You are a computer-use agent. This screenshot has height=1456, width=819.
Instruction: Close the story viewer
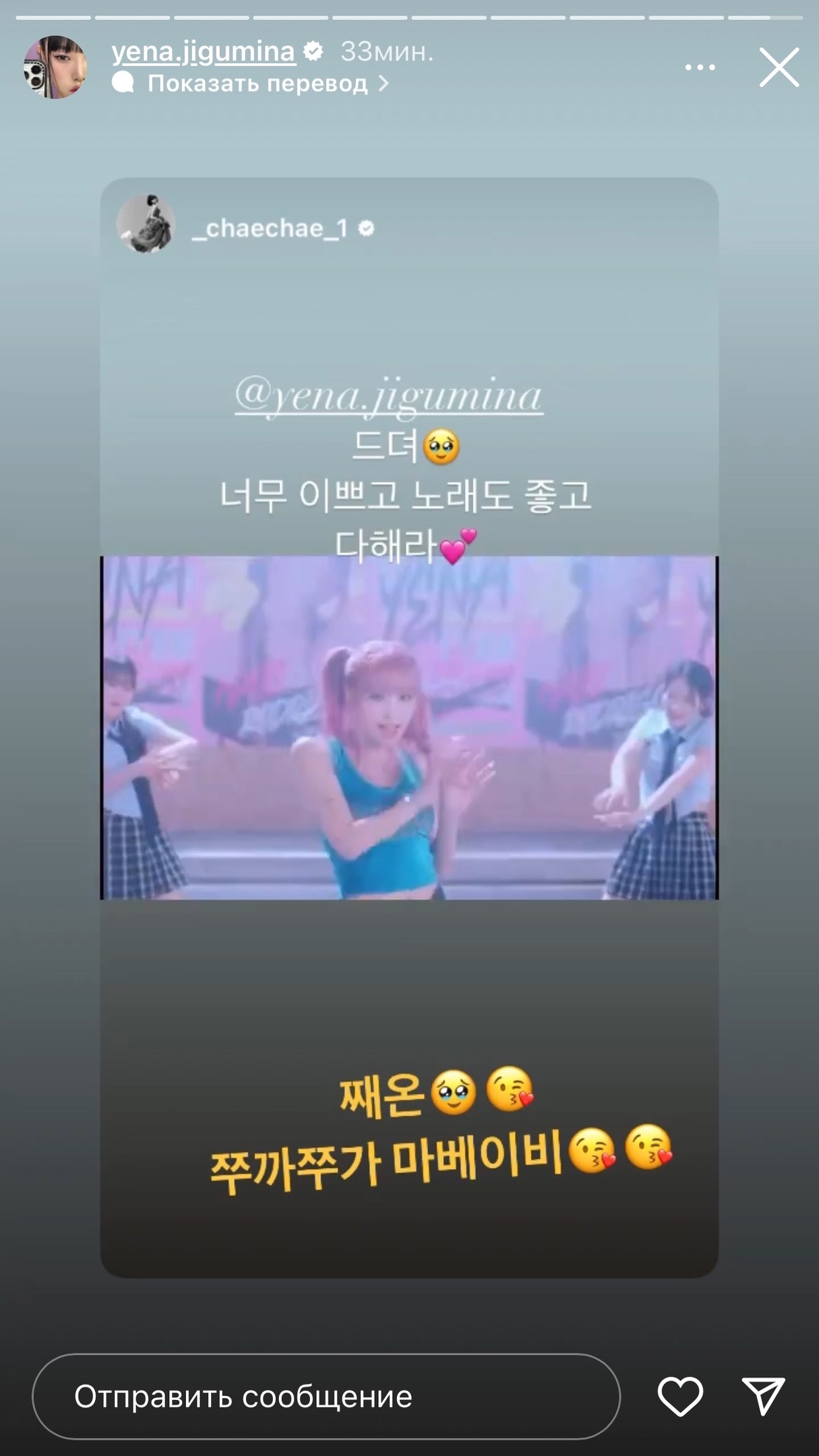click(x=779, y=67)
